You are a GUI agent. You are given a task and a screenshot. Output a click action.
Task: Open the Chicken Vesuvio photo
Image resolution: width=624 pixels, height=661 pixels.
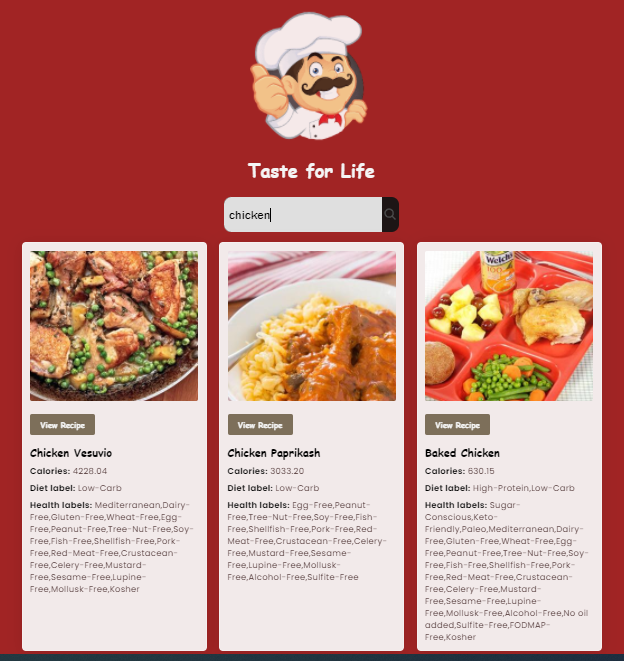[x=114, y=326]
